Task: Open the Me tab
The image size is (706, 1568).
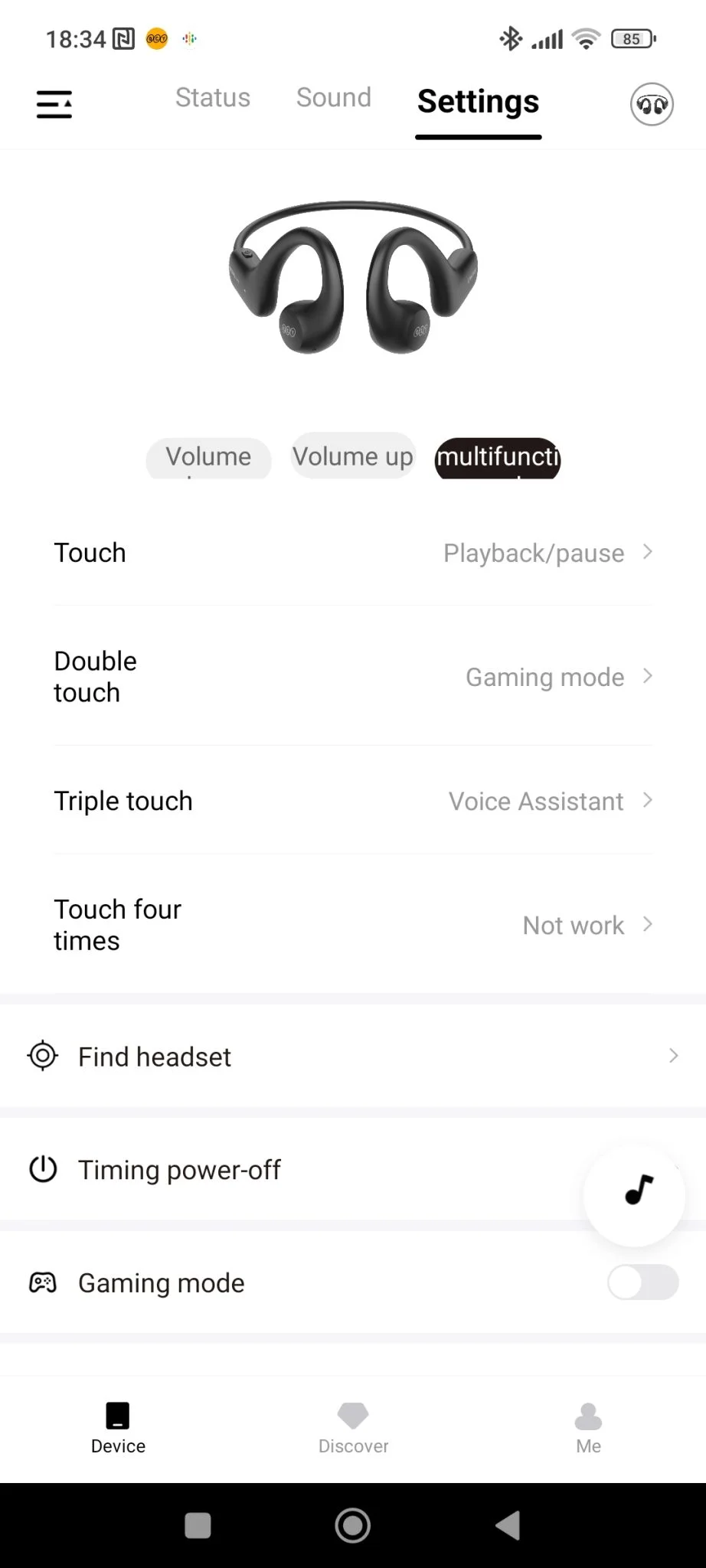Action: 588,1428
